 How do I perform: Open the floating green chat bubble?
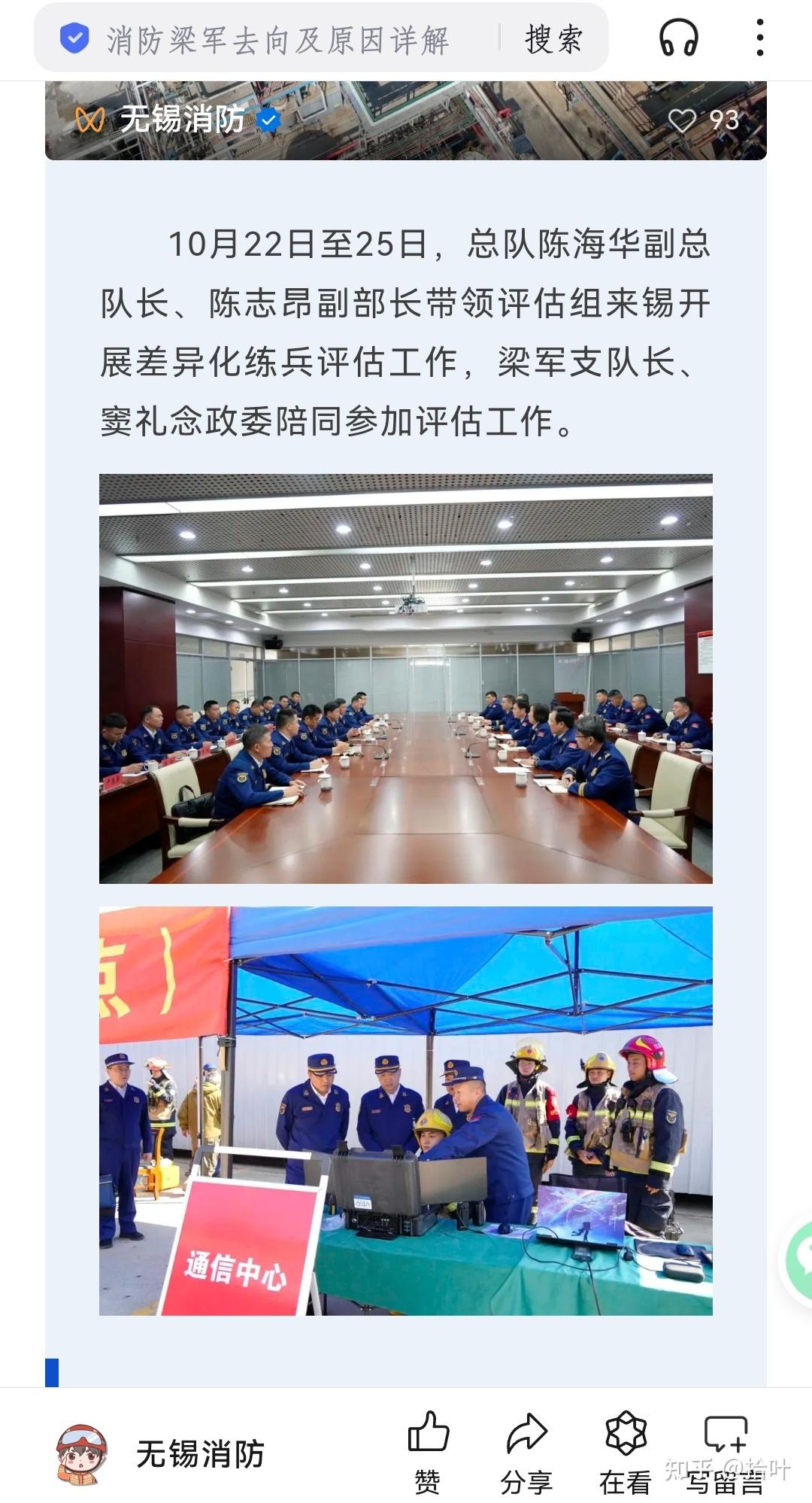pyautogui.click(x=799, y=1256)
